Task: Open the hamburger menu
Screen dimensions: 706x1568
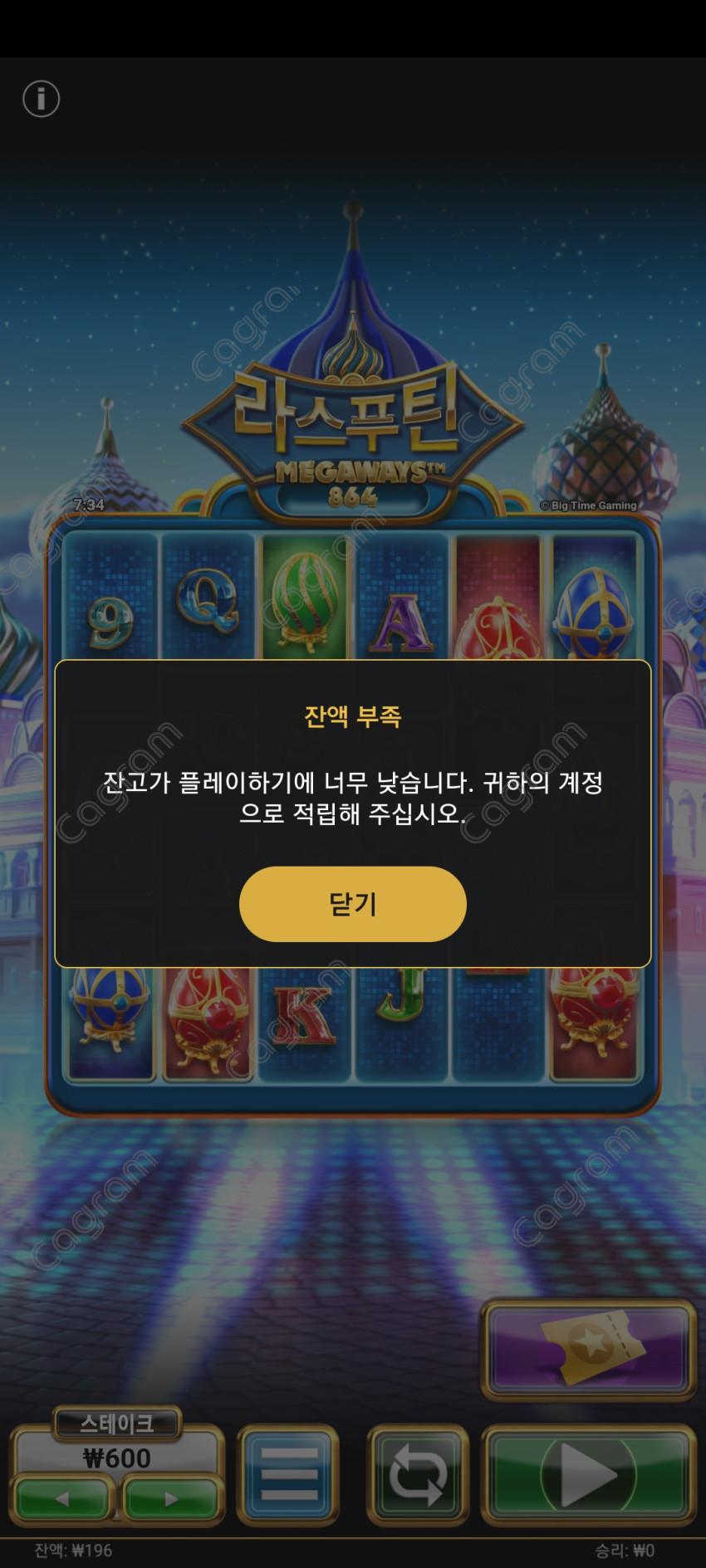Action: pyautogui.click(x=288, y=1475)
